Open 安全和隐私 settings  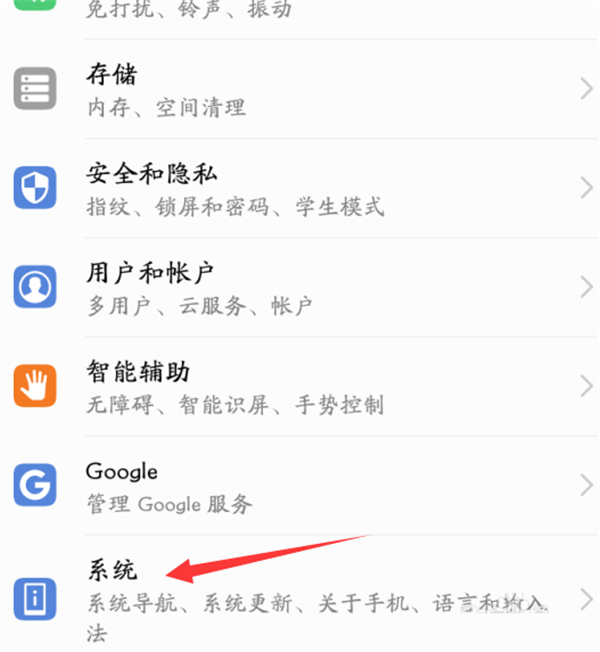pos(300,188)
